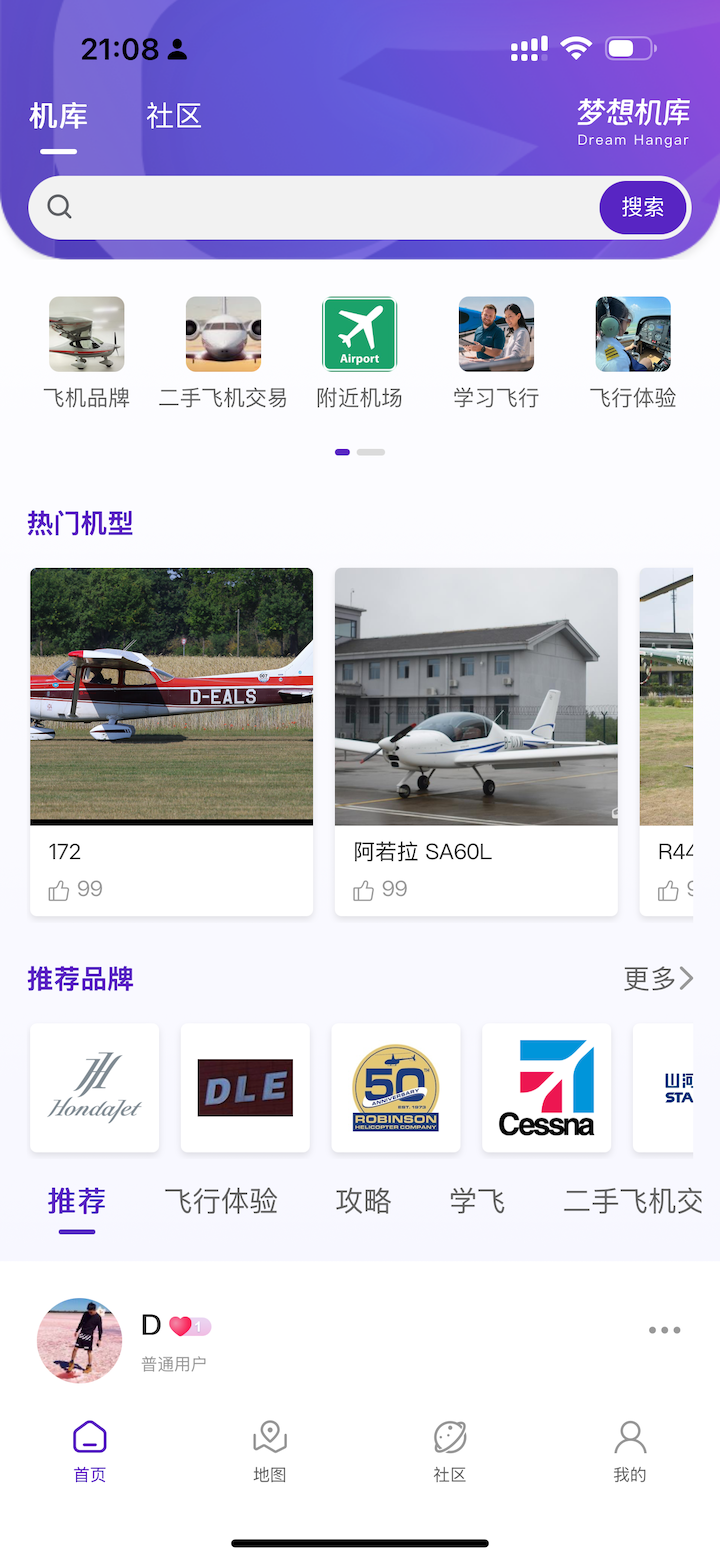Open the HondaJet brand

[95, 1088]
